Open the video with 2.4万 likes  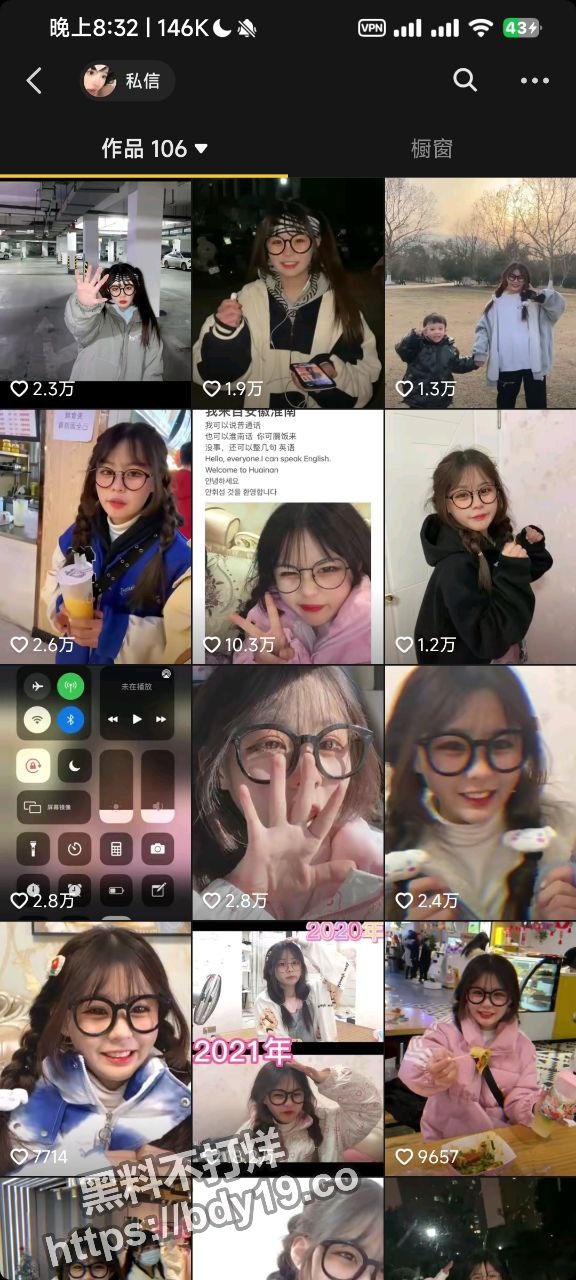[x=481, y=793]
